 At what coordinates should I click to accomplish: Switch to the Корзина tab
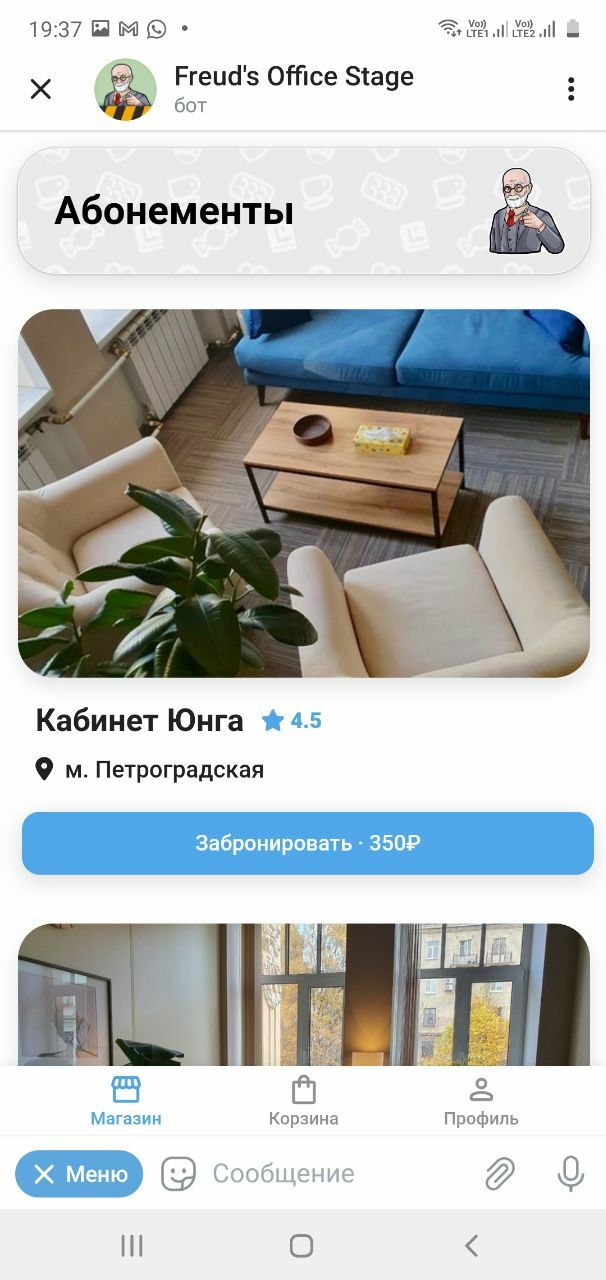pyautogui.click(x=303, y=1101)
